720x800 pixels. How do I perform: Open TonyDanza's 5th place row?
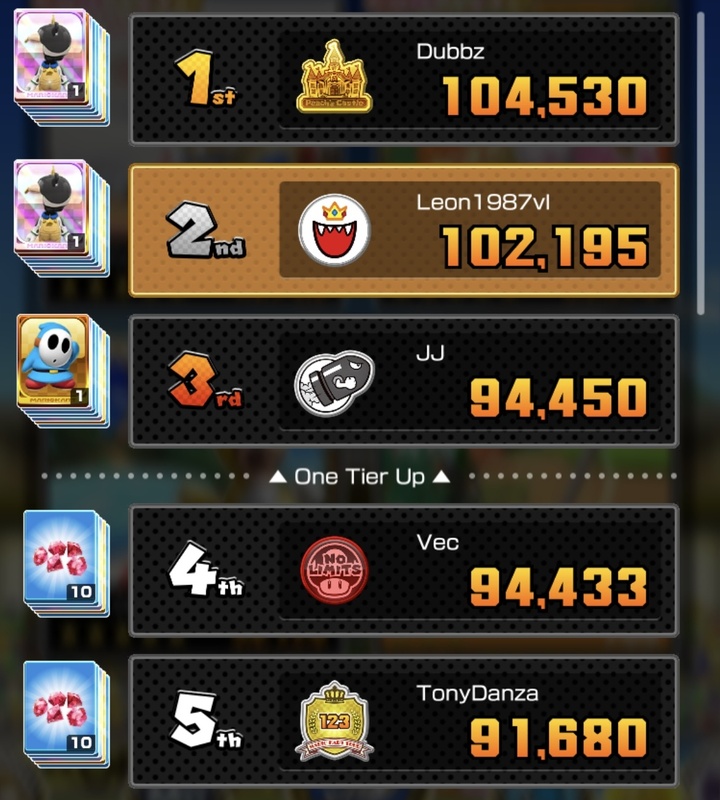[404, 722]
